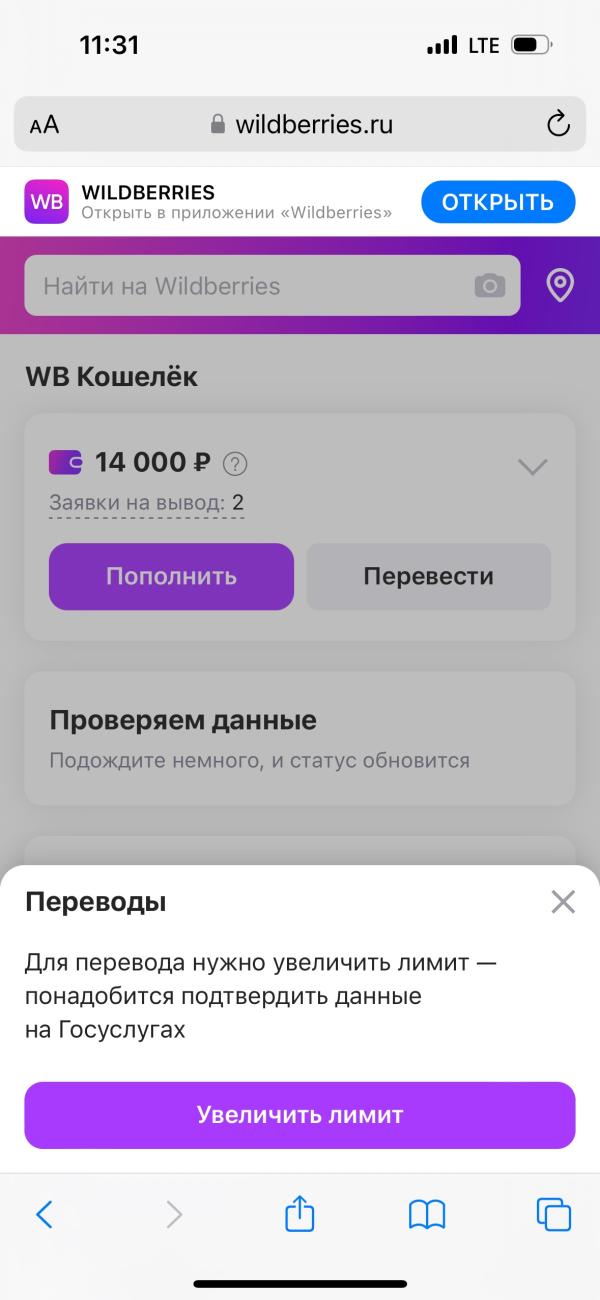
Task: Tap the Пополнить button
Action: tap(171, 576)
